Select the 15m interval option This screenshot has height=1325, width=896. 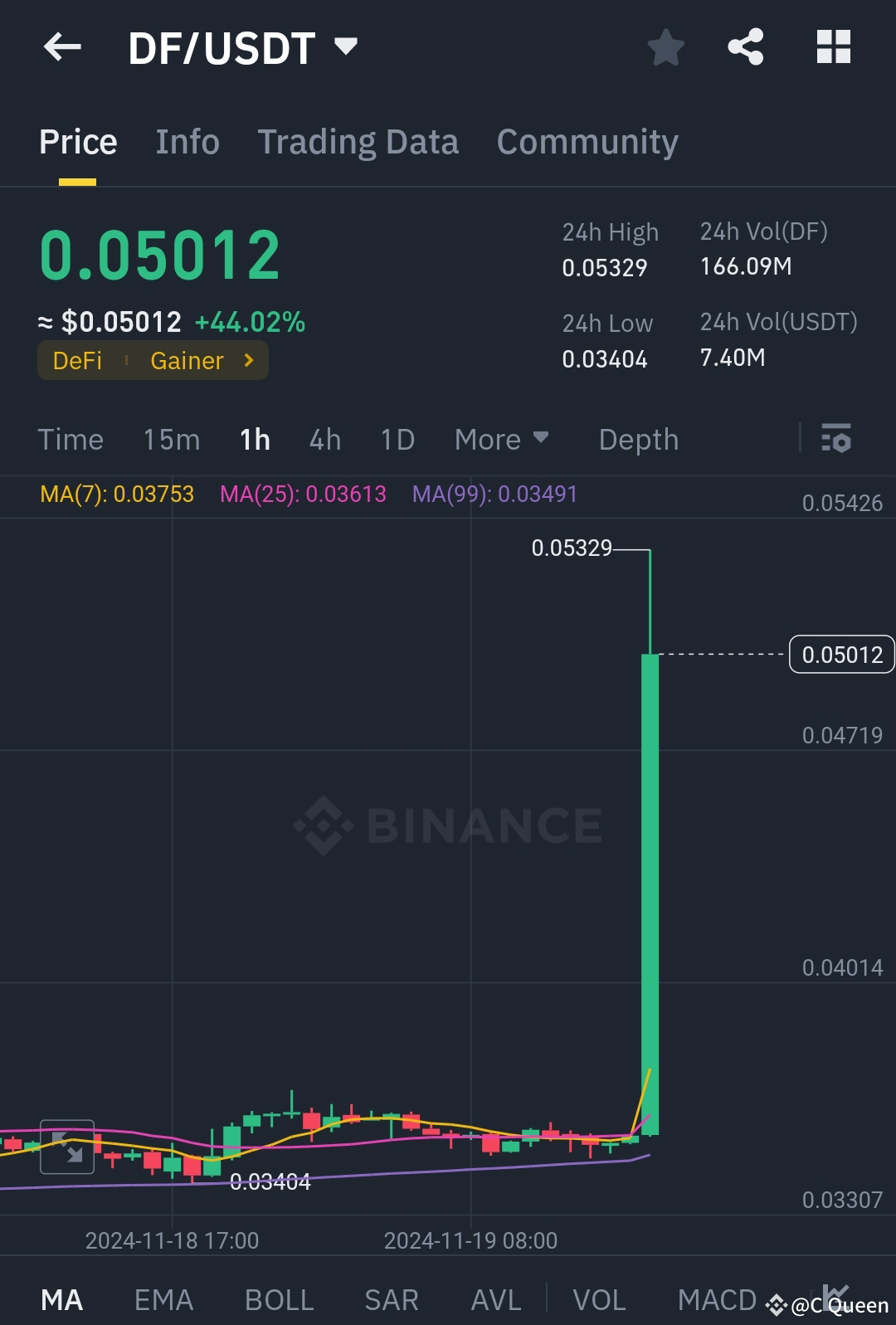[171, 439]
